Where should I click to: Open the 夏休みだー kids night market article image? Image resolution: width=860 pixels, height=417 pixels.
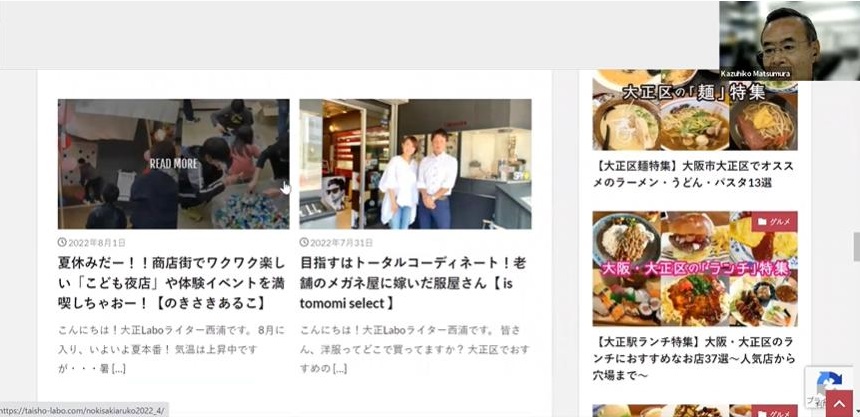[173, 163]
